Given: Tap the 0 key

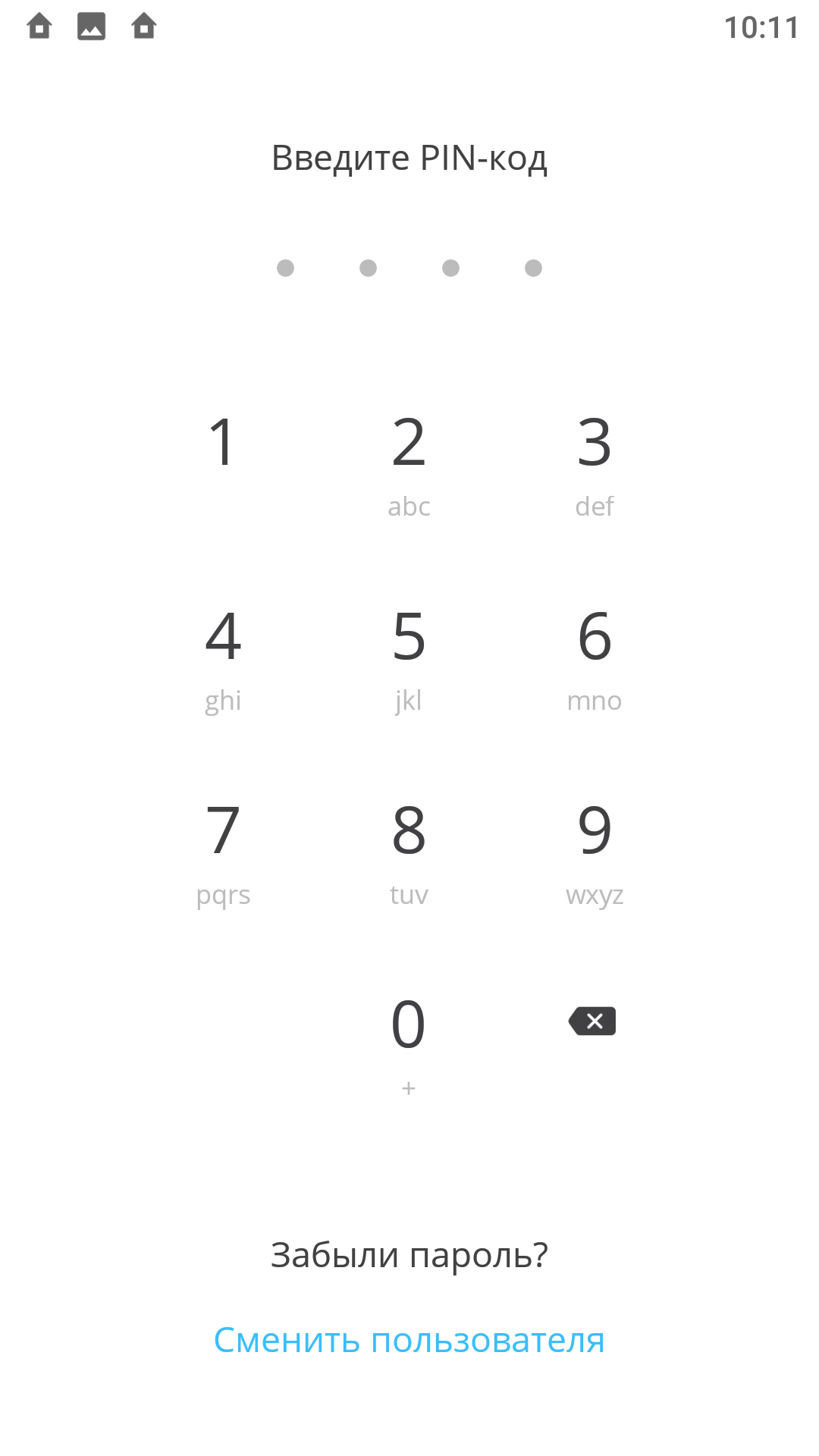Looking at the screenshot, I should click(x=409, y=1045).
